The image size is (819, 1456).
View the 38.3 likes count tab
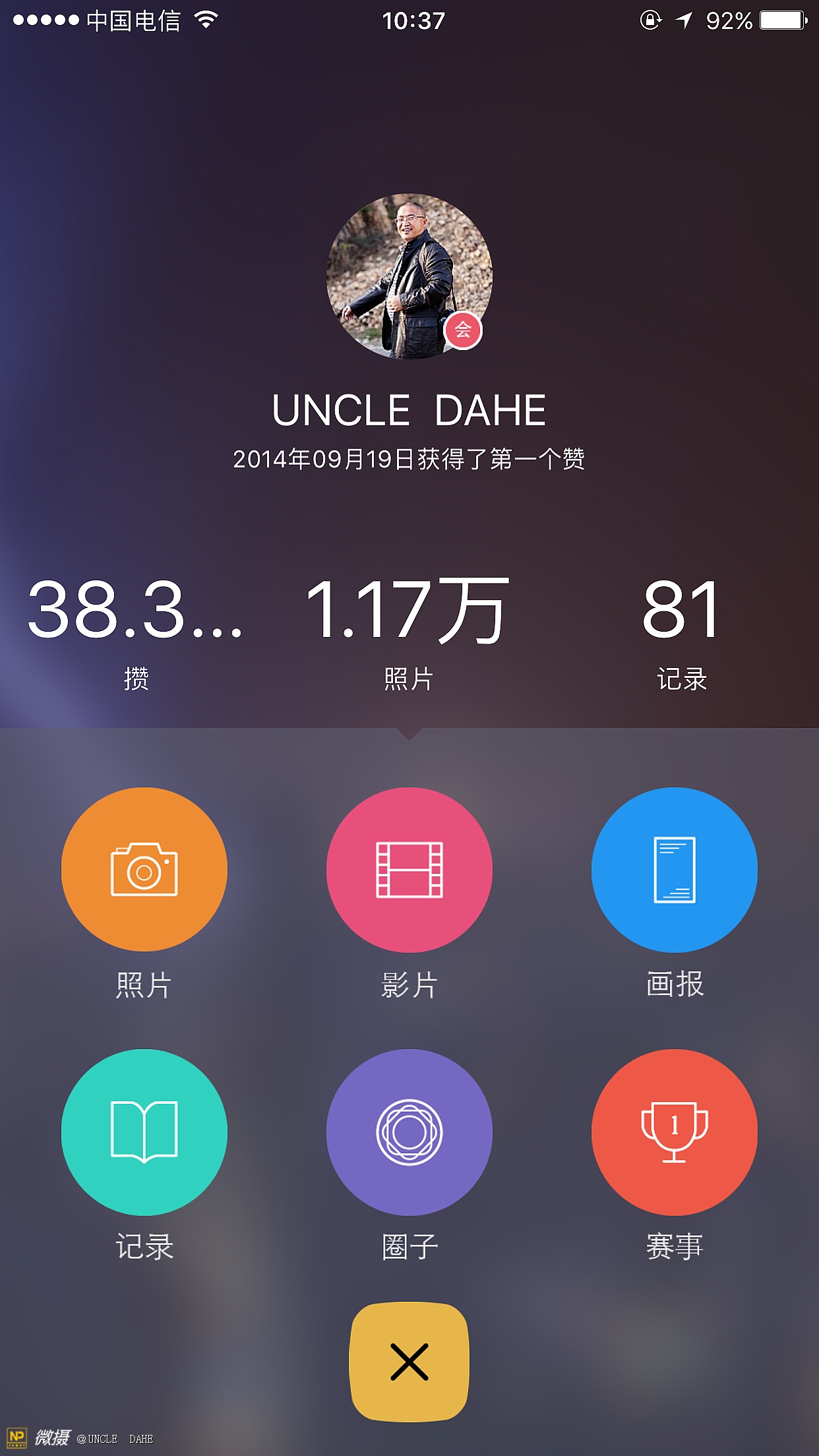(136, 630)
